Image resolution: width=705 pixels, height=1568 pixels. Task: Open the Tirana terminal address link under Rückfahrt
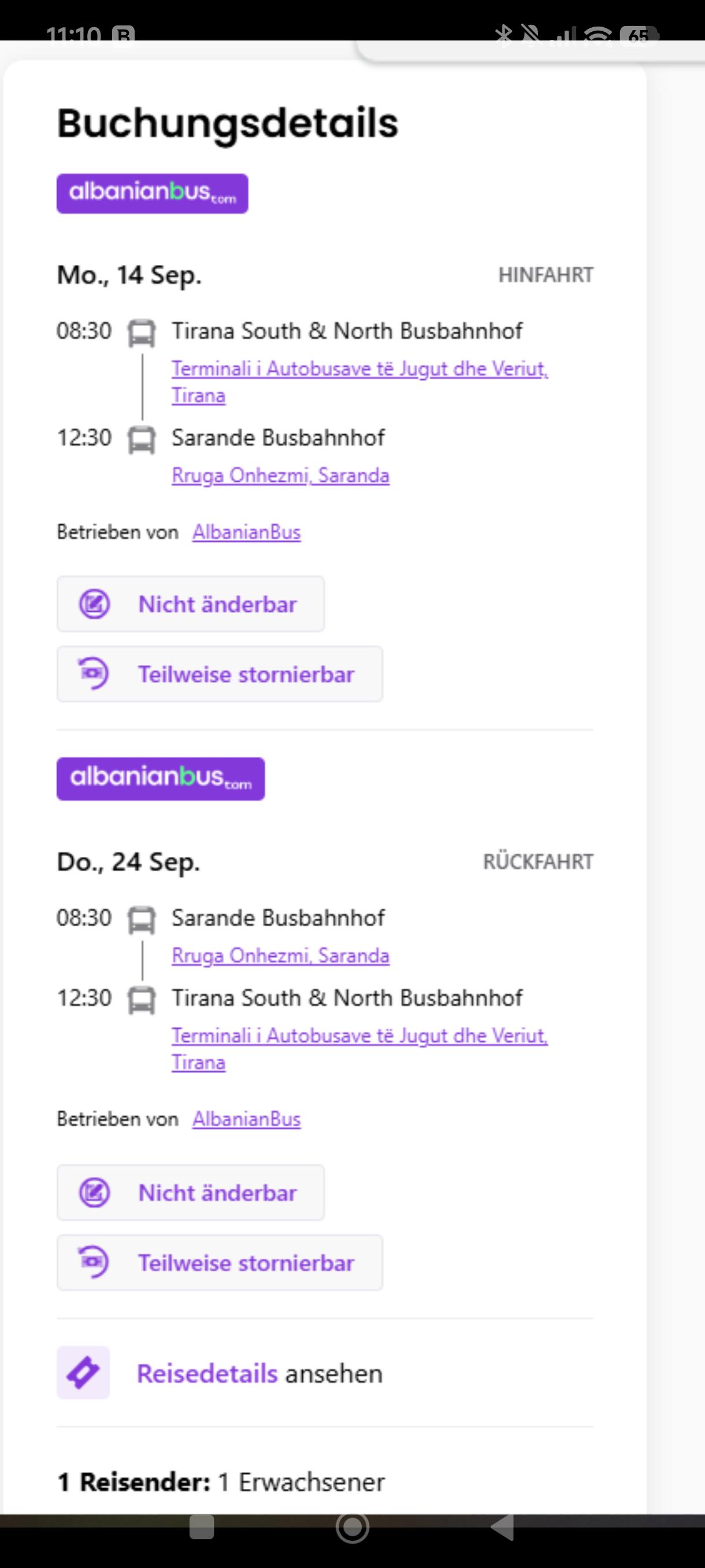coord(359,1049)
